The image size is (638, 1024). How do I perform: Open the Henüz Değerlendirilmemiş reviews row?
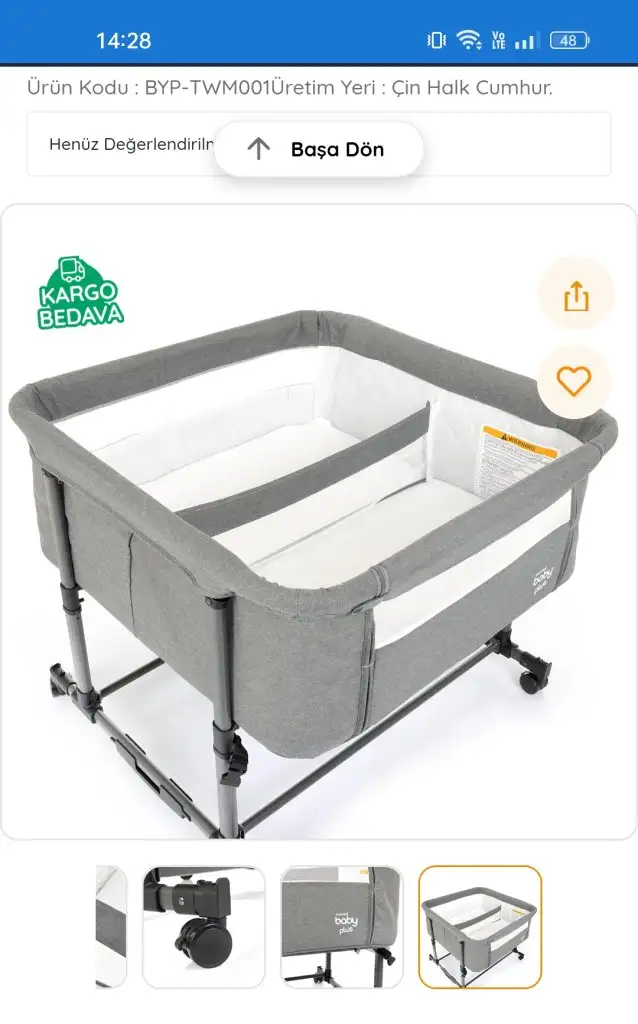(x=319, y=144)
